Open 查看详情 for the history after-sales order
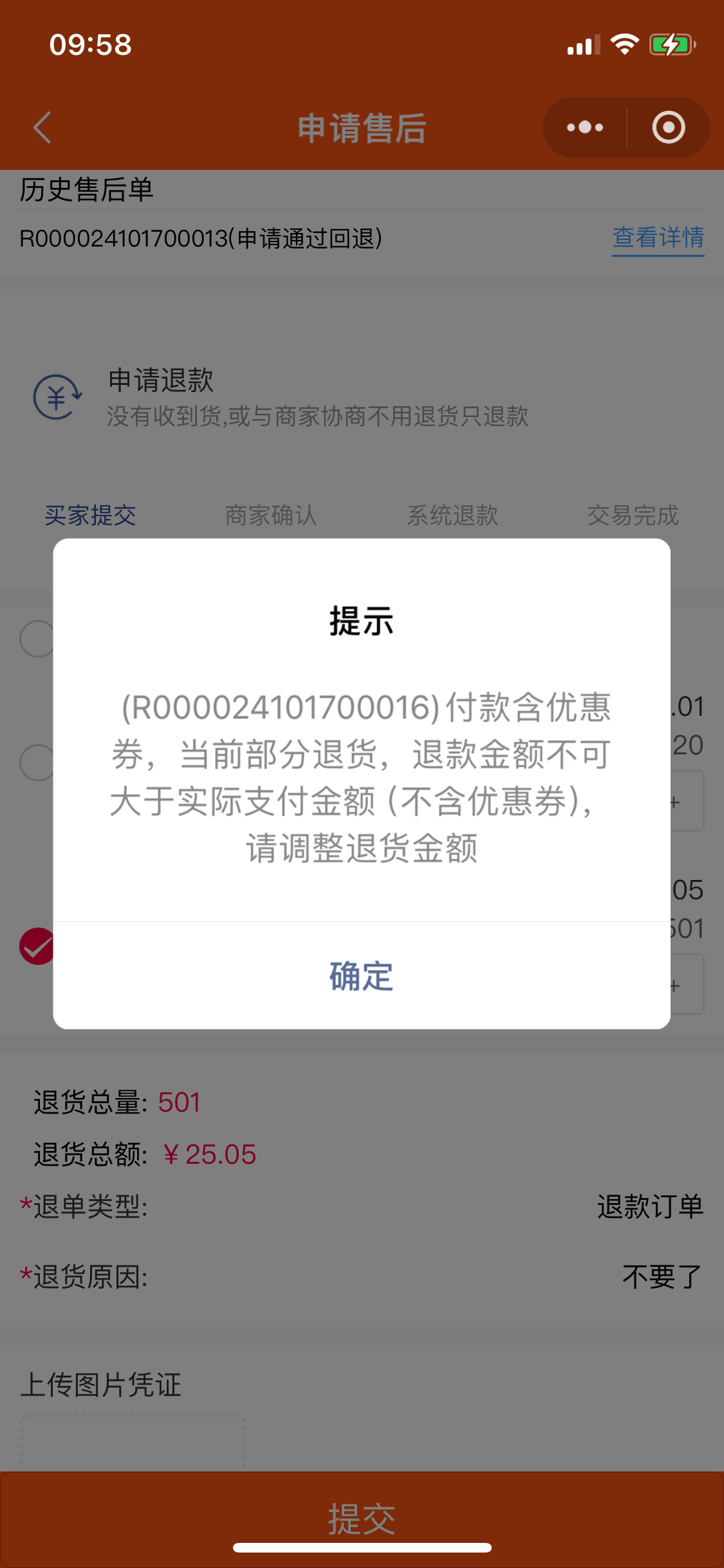724x1568 pixels. click(x=658, y=238)
